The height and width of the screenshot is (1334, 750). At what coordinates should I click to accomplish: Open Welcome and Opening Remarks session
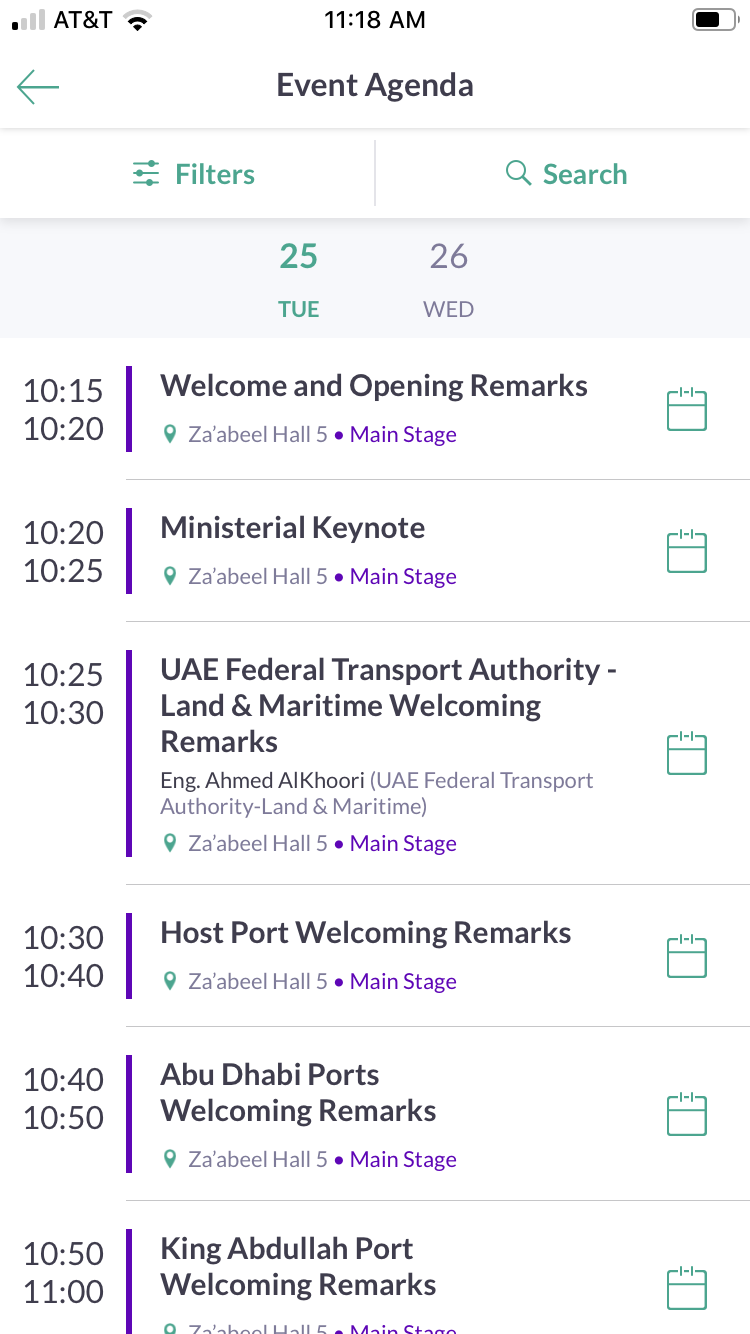coord(374,386)
